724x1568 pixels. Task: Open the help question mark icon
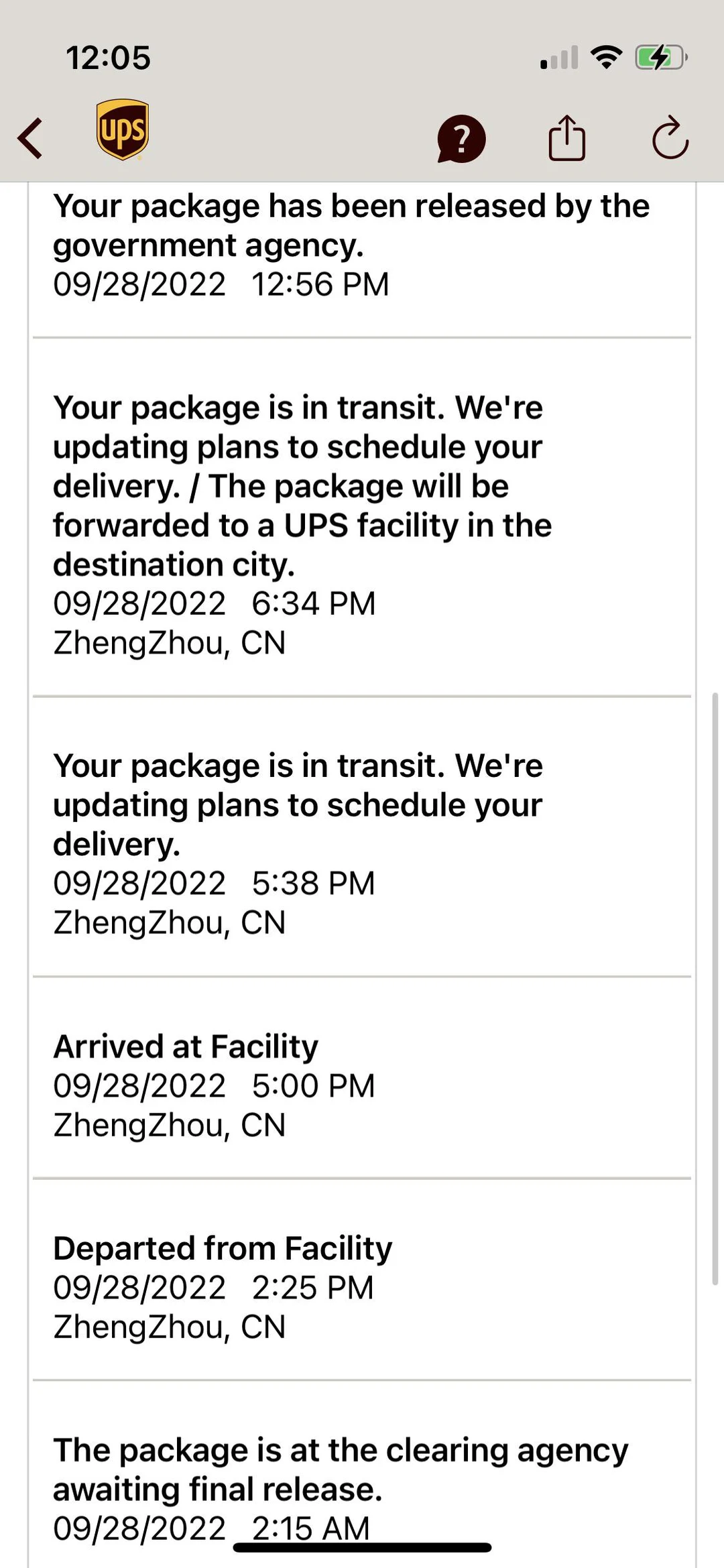461,138
